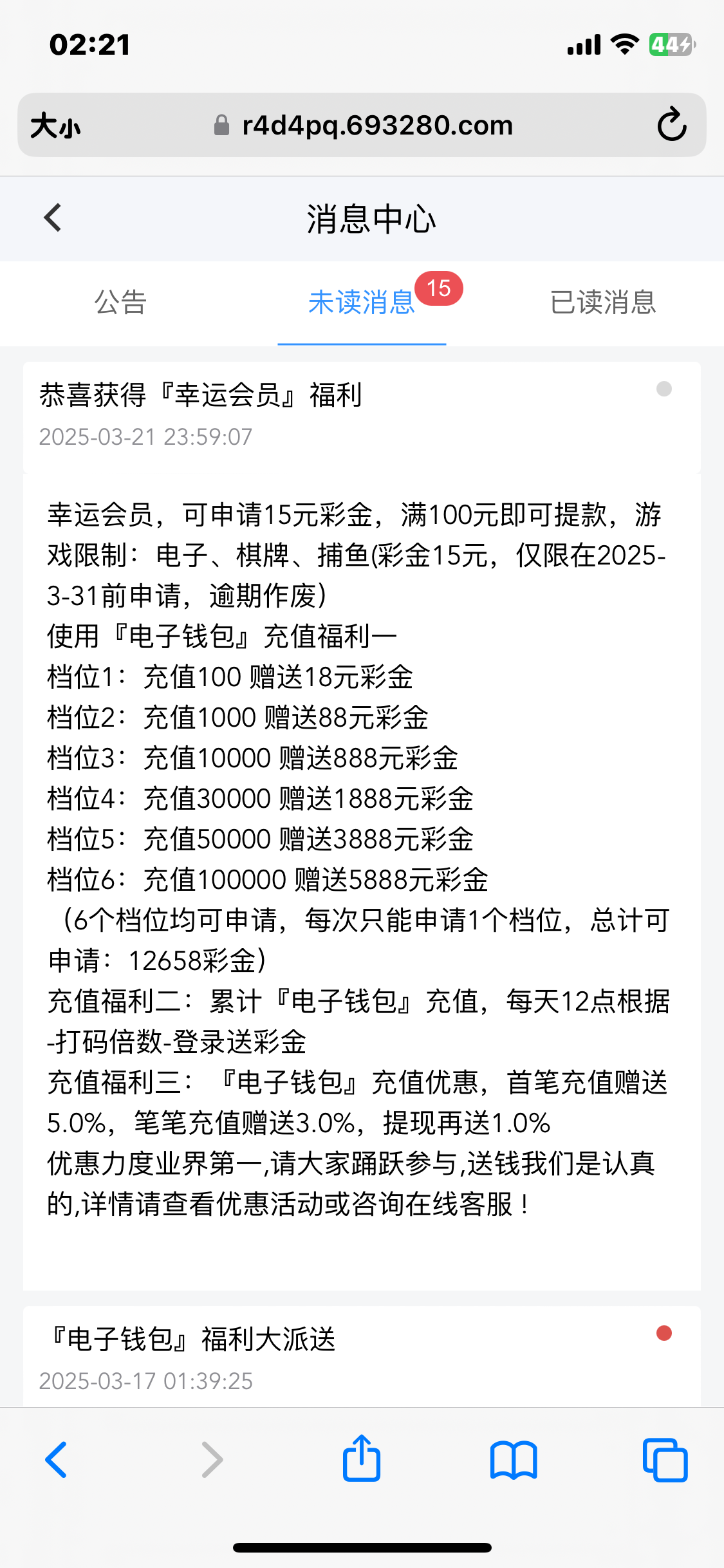The height and width of the screenshot is (1568, 724).
Task: Reload the page in Safari
Action: tap(671, 125)
